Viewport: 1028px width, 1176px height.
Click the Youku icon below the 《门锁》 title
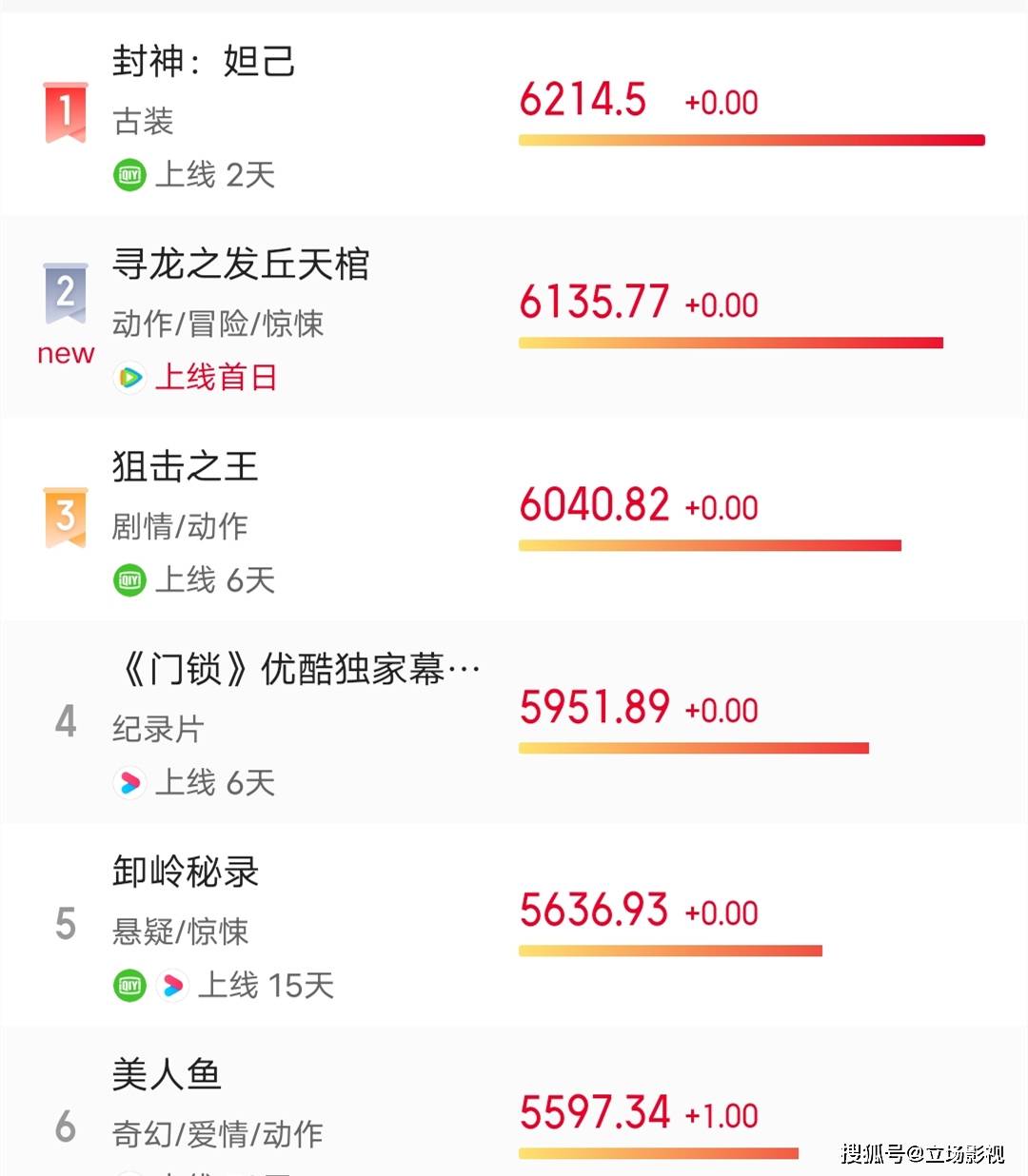click(x=128, y=783)
